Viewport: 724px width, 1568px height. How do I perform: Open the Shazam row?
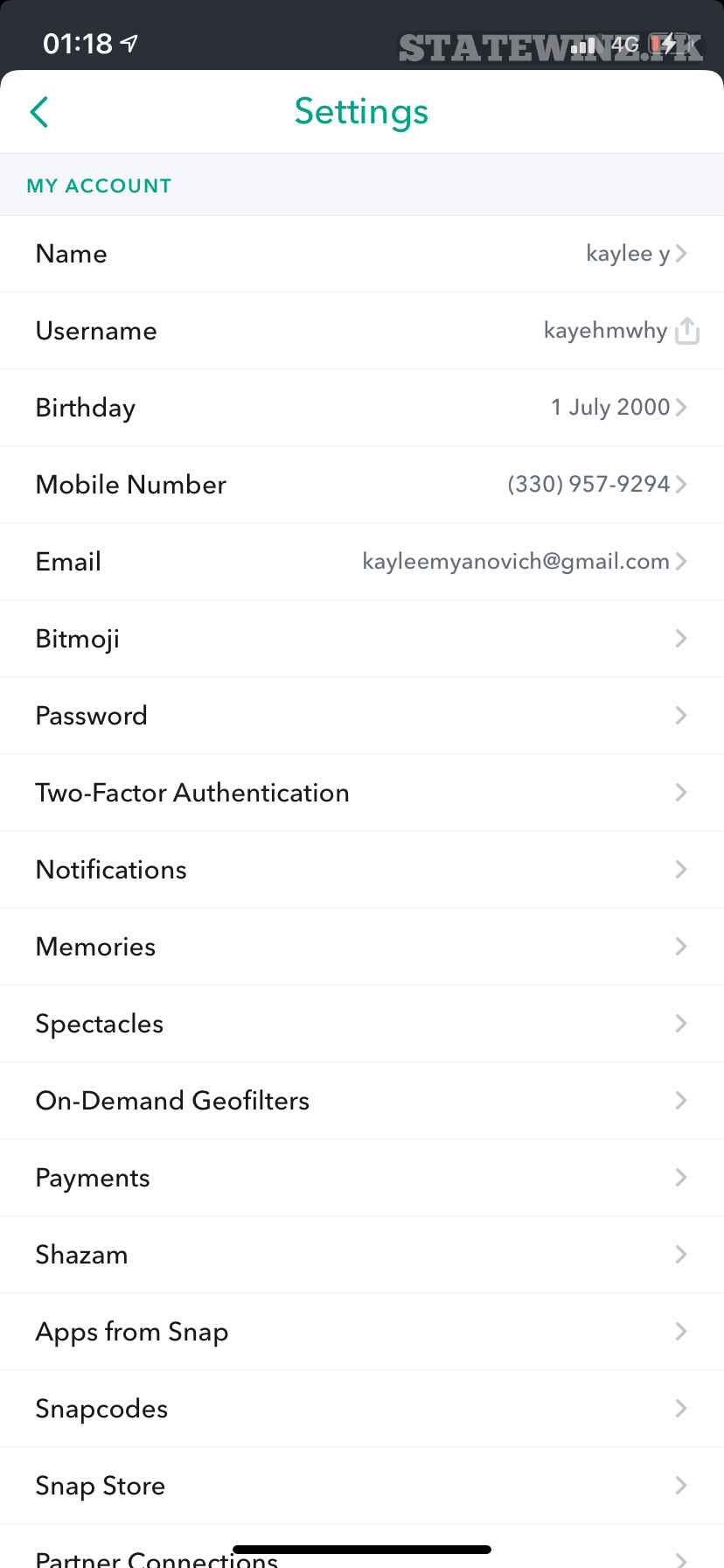[x=362, y=1255]
